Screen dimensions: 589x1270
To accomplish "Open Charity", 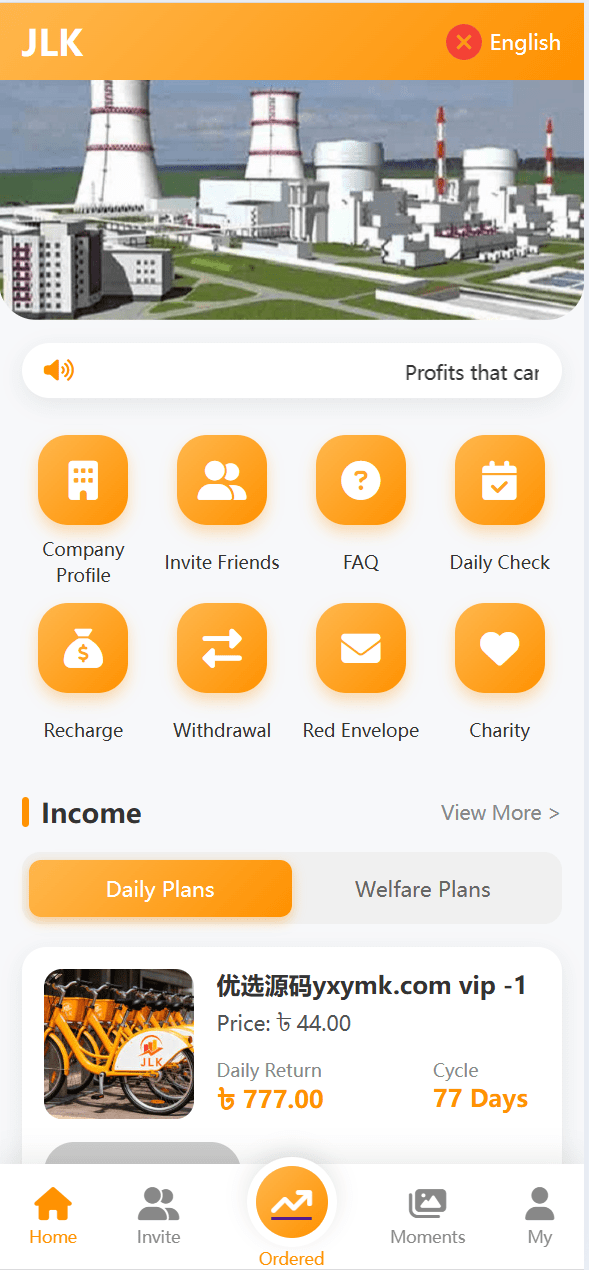I will 499,672.
